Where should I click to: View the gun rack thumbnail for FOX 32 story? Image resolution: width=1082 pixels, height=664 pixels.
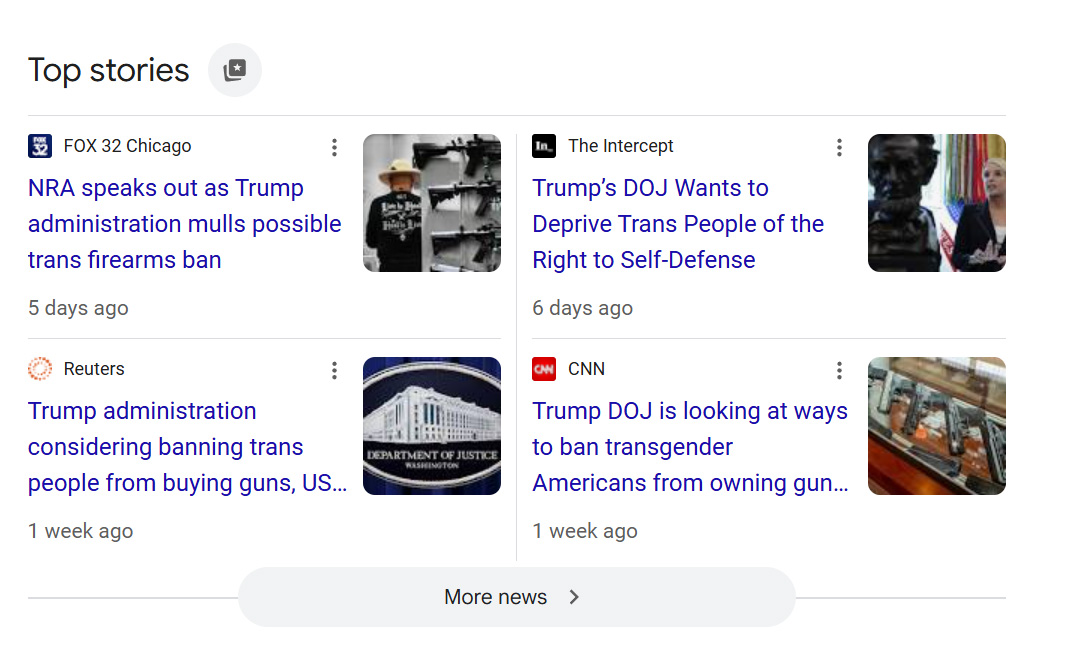pos(432,203)
